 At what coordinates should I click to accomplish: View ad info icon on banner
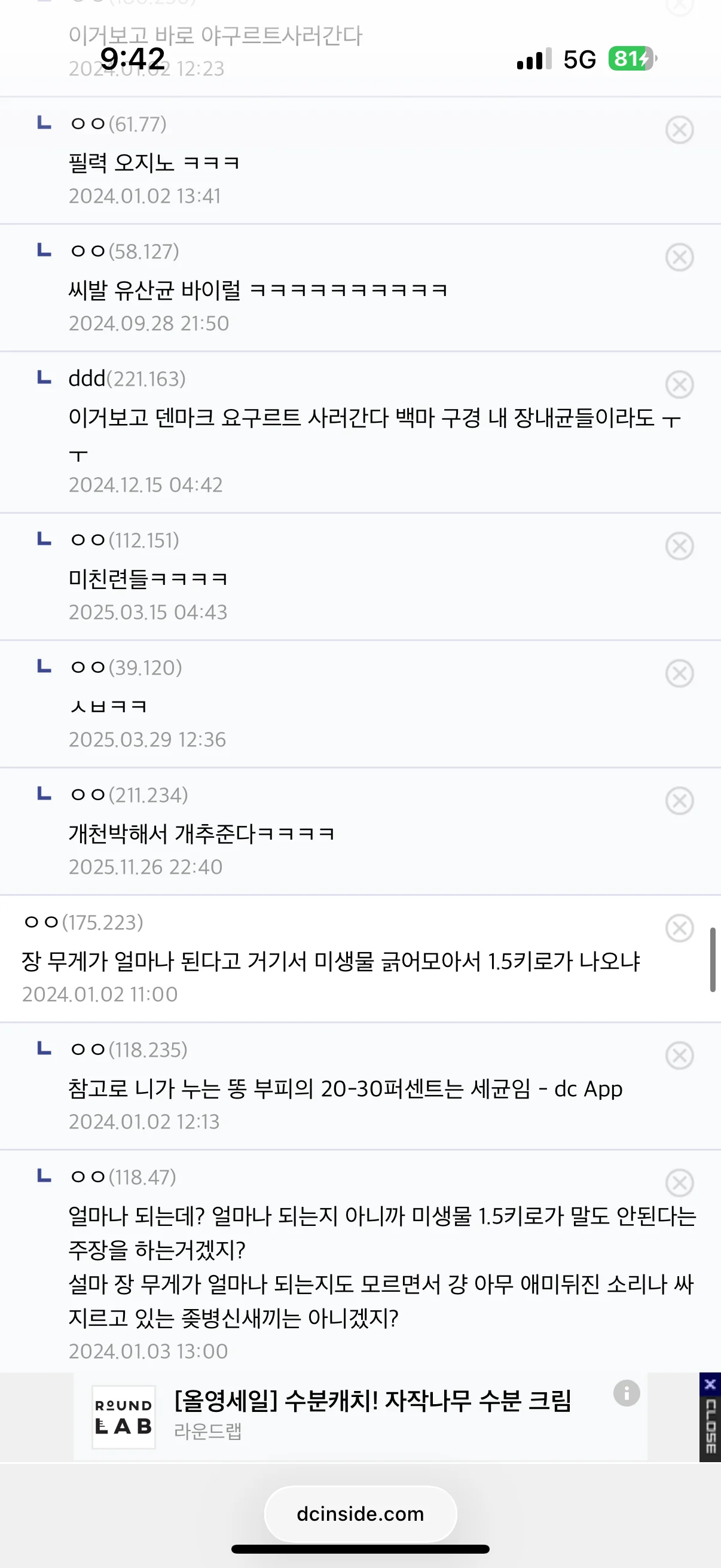(x=626, y=1393)
